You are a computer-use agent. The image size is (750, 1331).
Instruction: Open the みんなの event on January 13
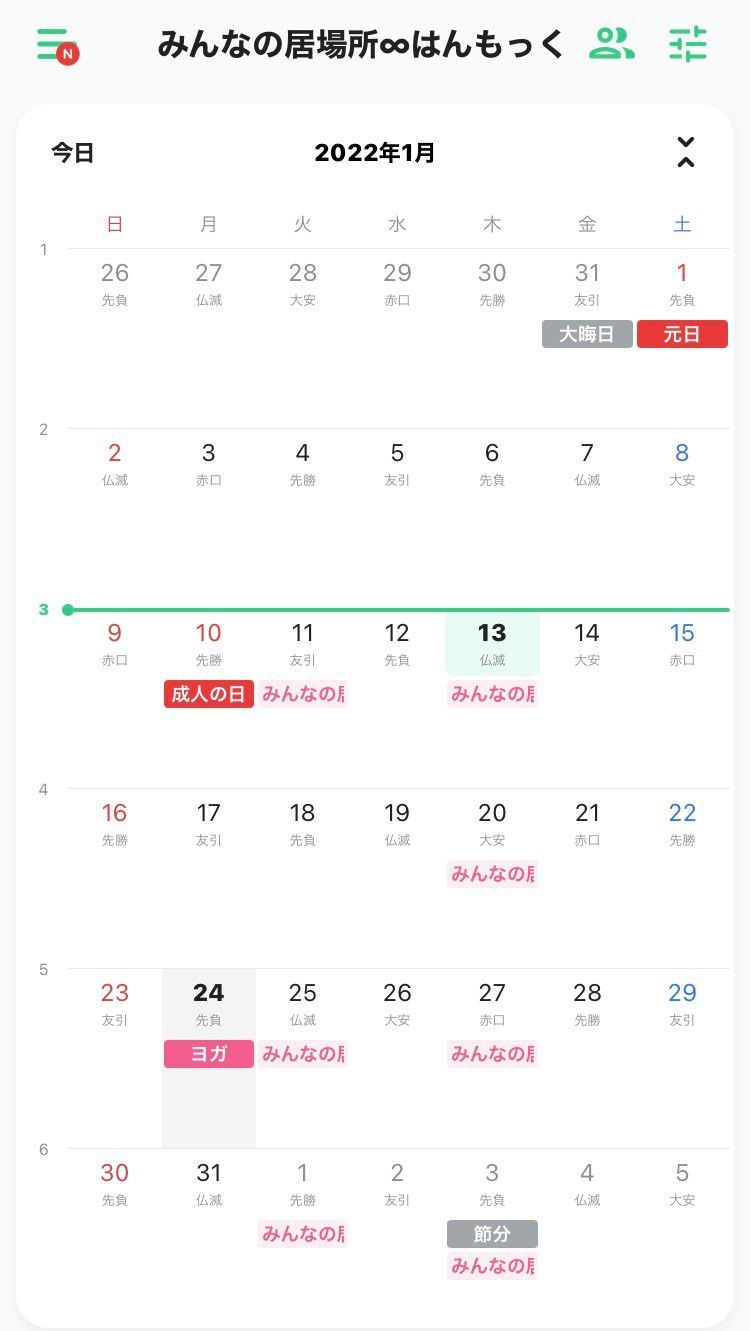click(x=492, y=694)
